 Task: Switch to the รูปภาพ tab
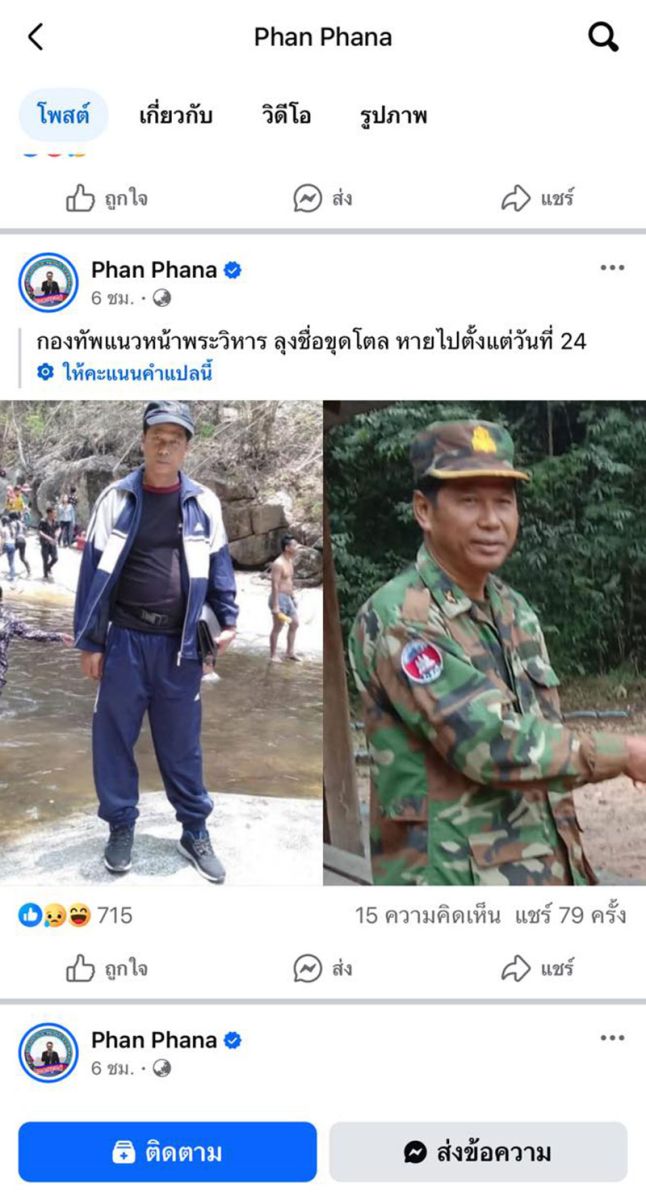[393, 116]
